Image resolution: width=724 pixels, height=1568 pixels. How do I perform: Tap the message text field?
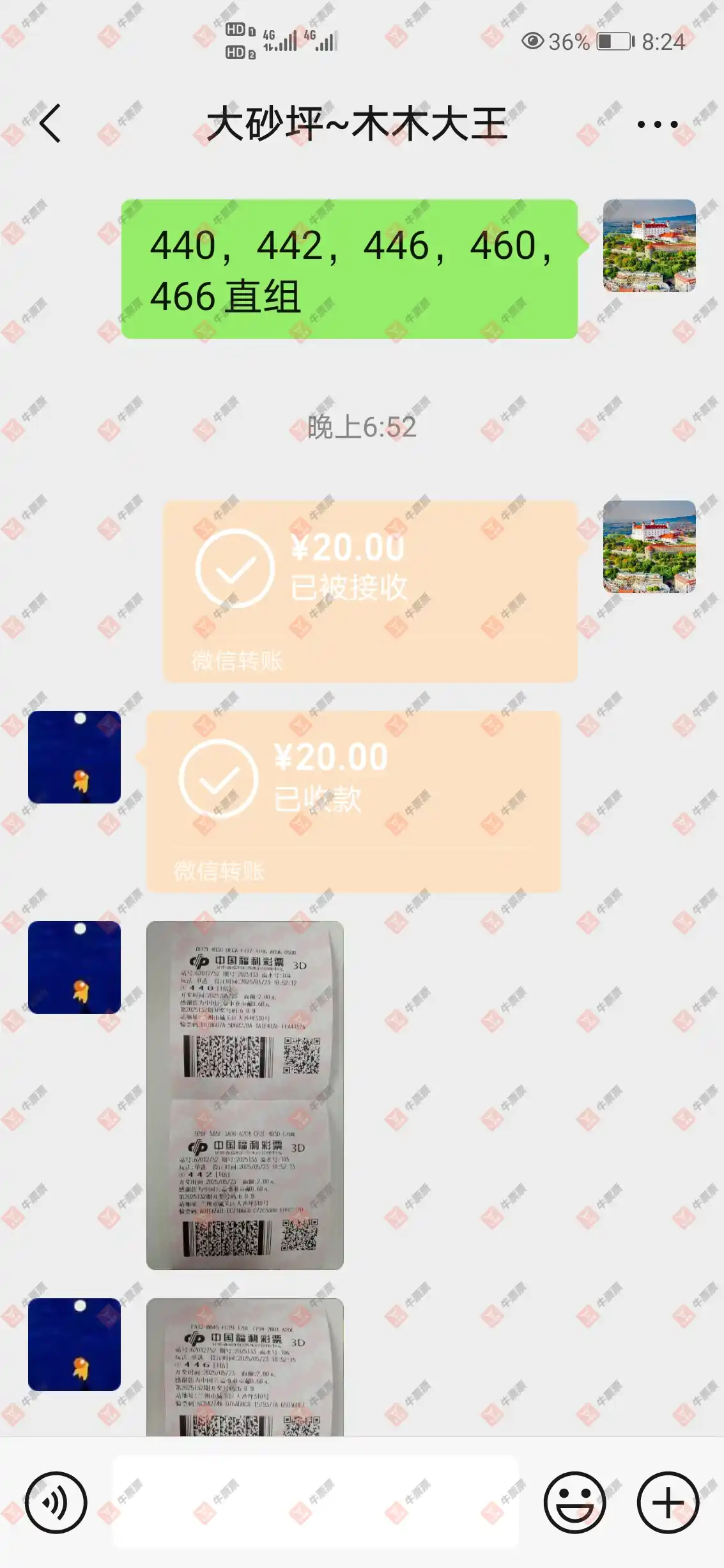click(x=316, y=1502)
